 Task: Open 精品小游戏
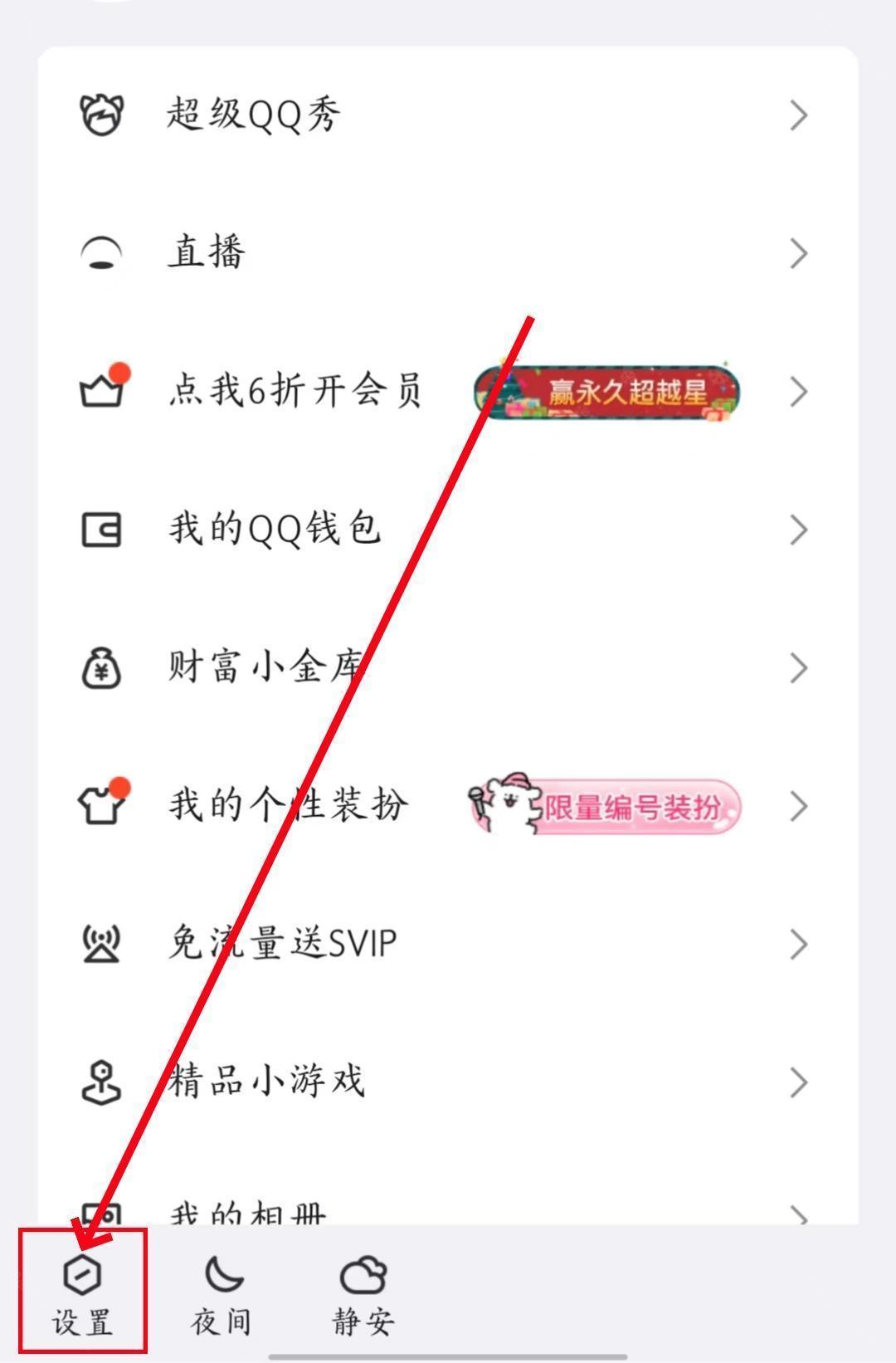(265, 1082)
